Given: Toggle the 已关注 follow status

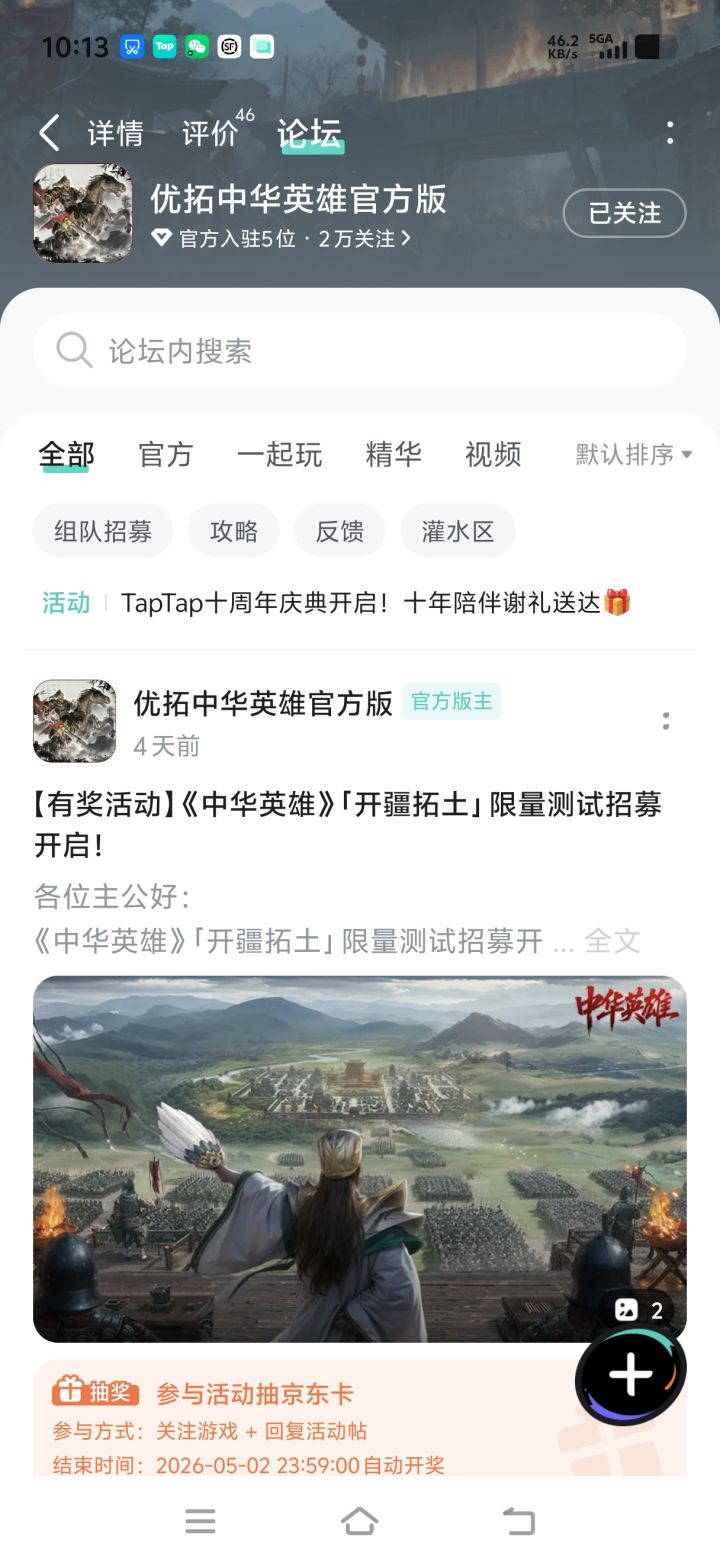Looking at the screenshot, I should (624, 213).
